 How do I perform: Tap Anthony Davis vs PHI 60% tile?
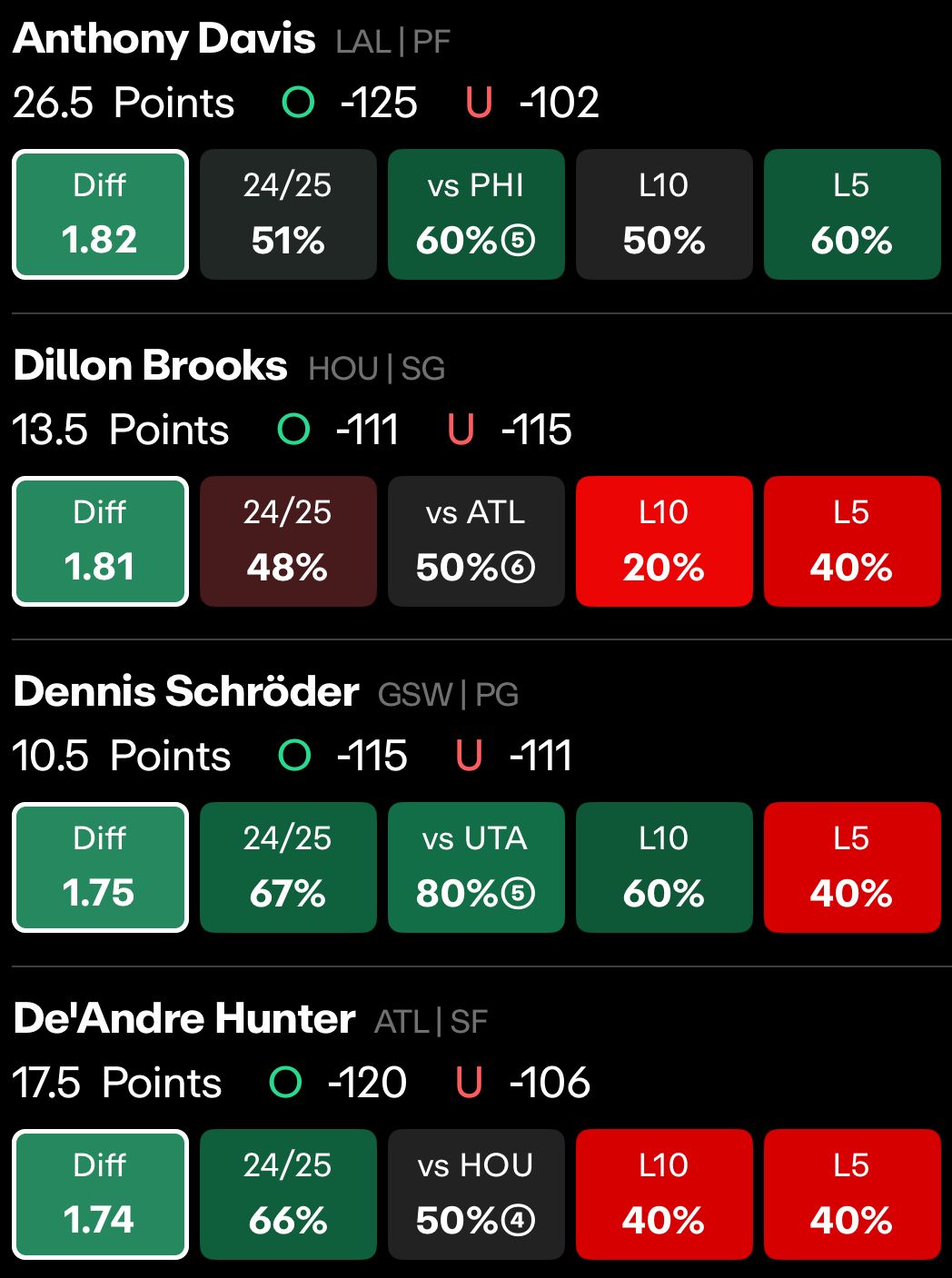coord(476,214)
